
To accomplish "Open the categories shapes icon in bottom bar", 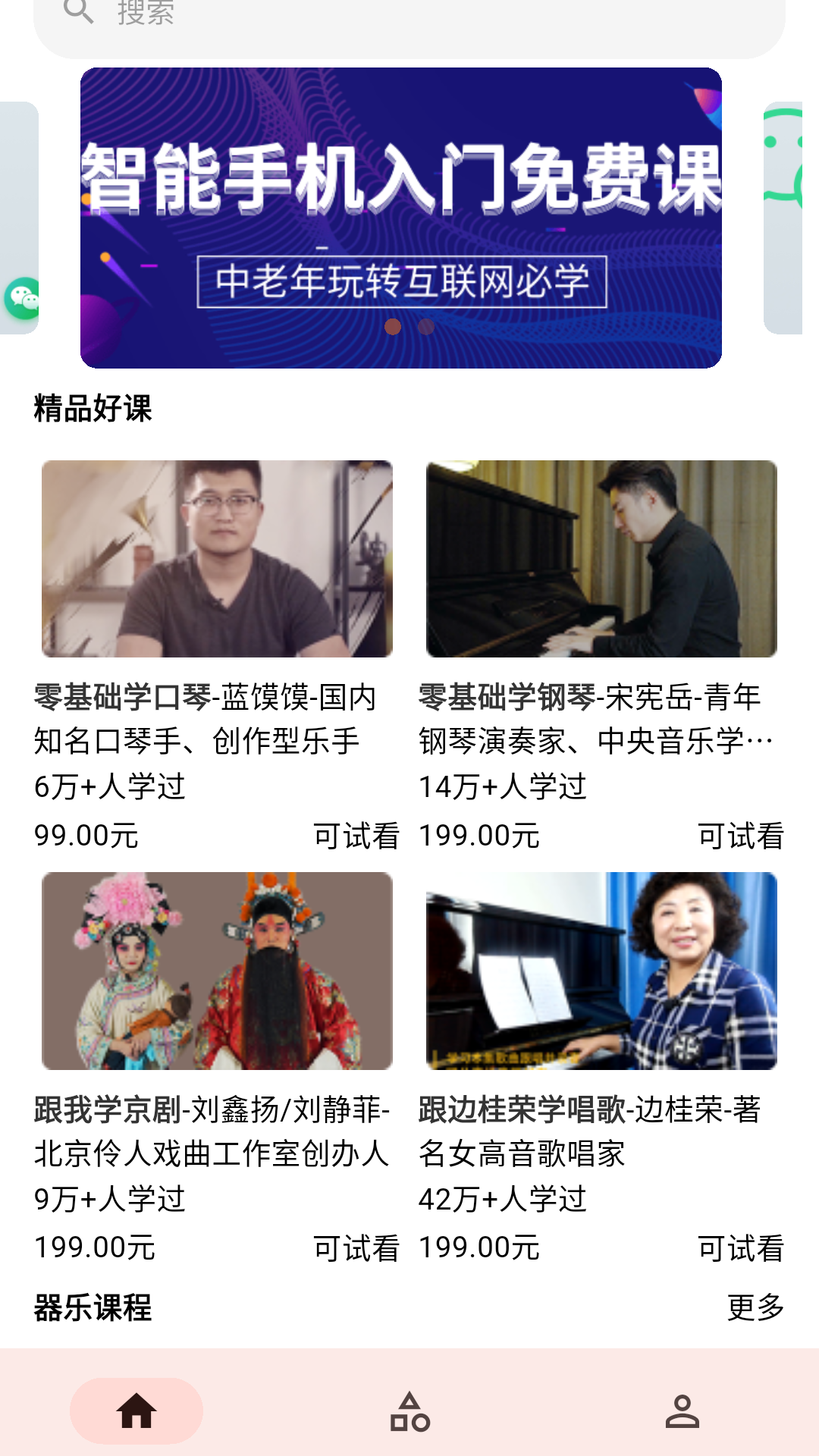I will tap(409, 1410).
